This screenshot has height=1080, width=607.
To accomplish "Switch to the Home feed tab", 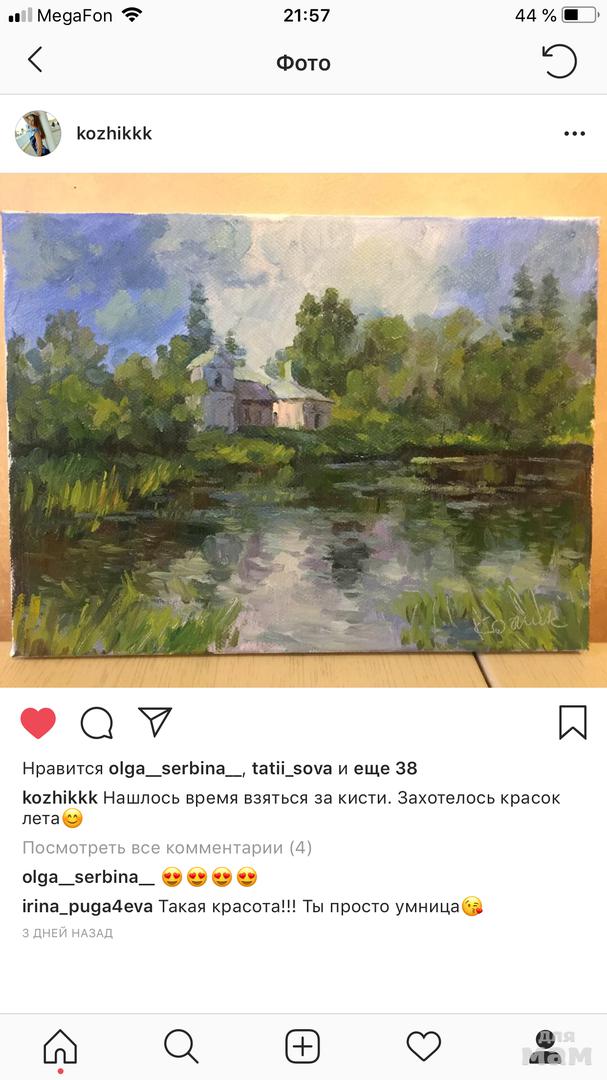I will coord(60,1046).
